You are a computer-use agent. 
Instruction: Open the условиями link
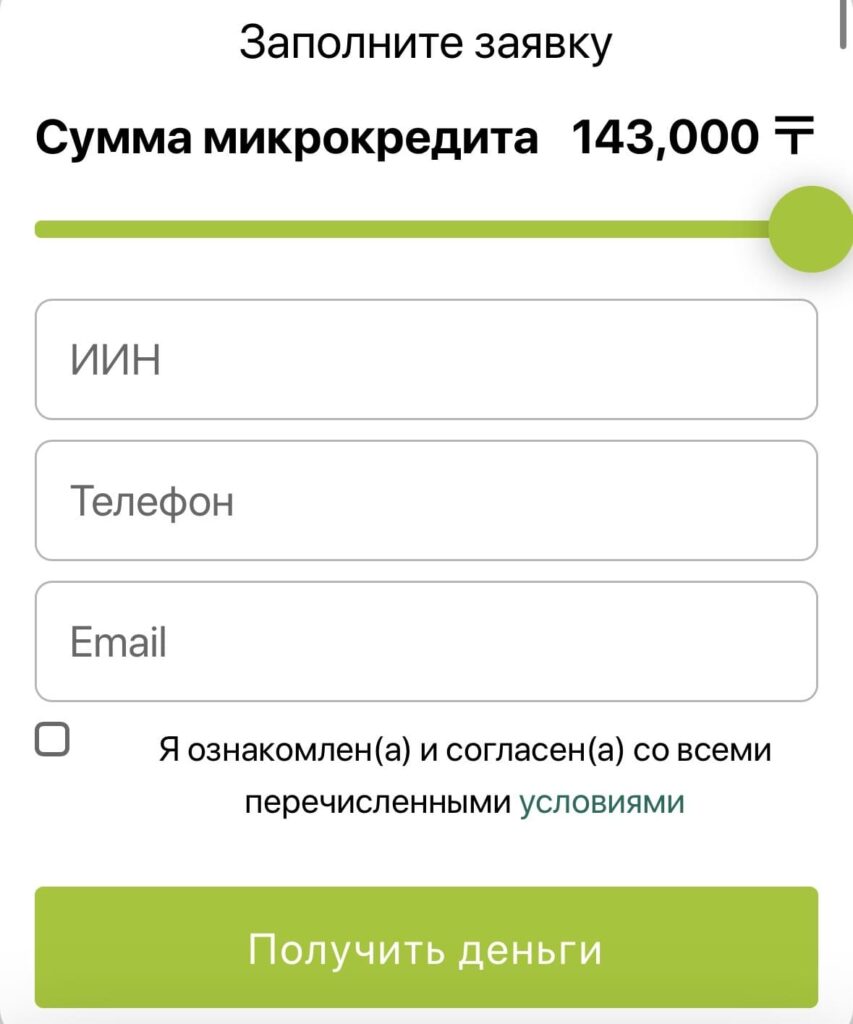coord(602,802)
